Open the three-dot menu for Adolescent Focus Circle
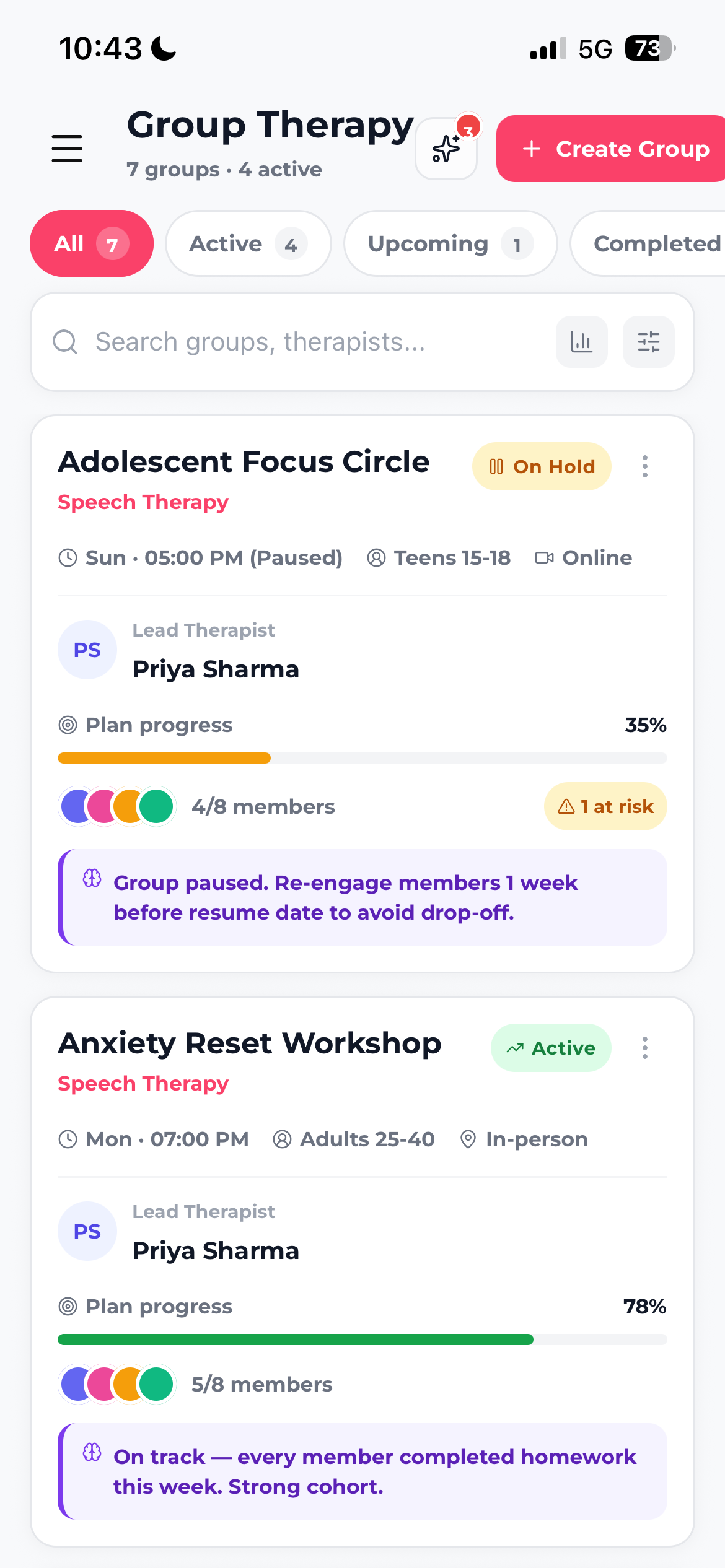 point(644,466)
